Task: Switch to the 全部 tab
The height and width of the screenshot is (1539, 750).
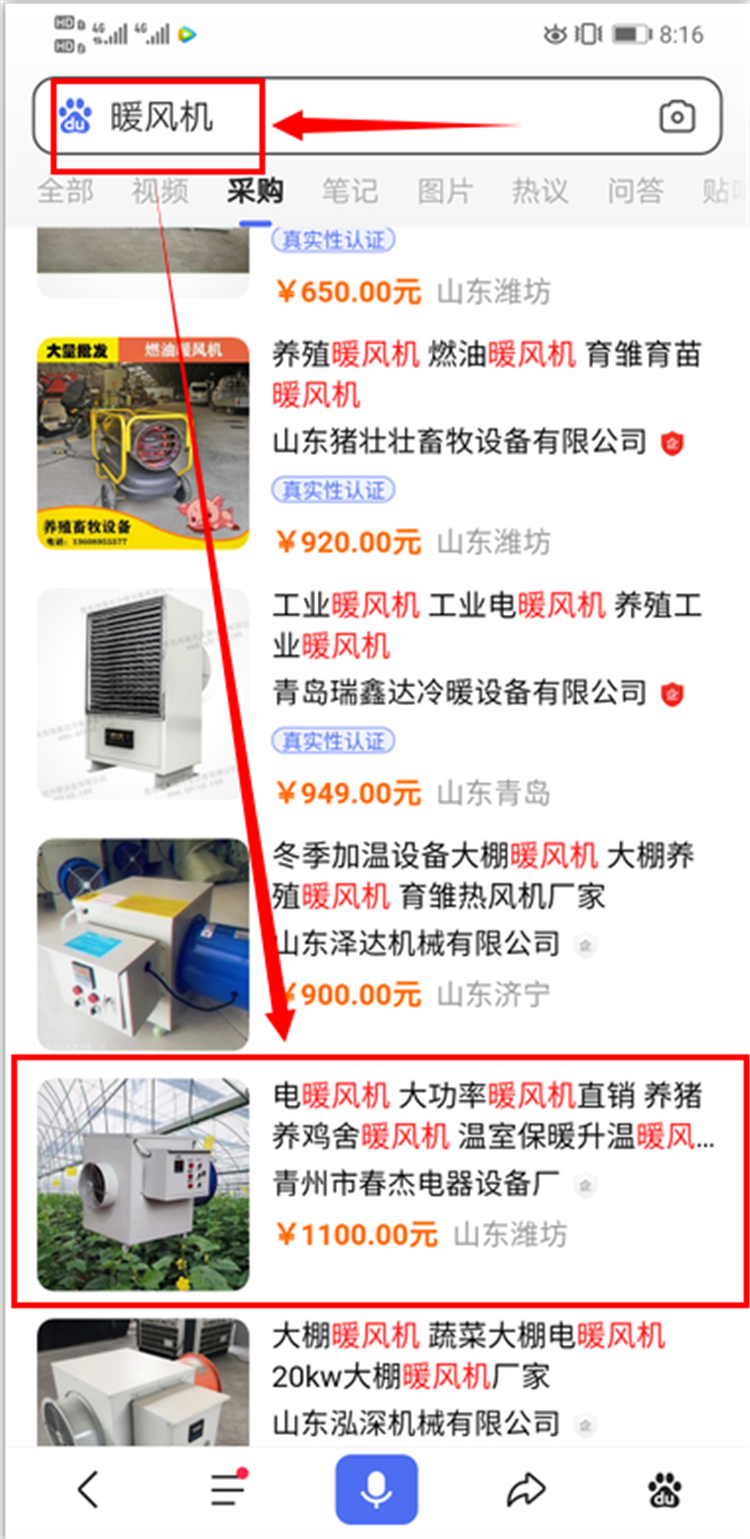Action: pos(66,190)
